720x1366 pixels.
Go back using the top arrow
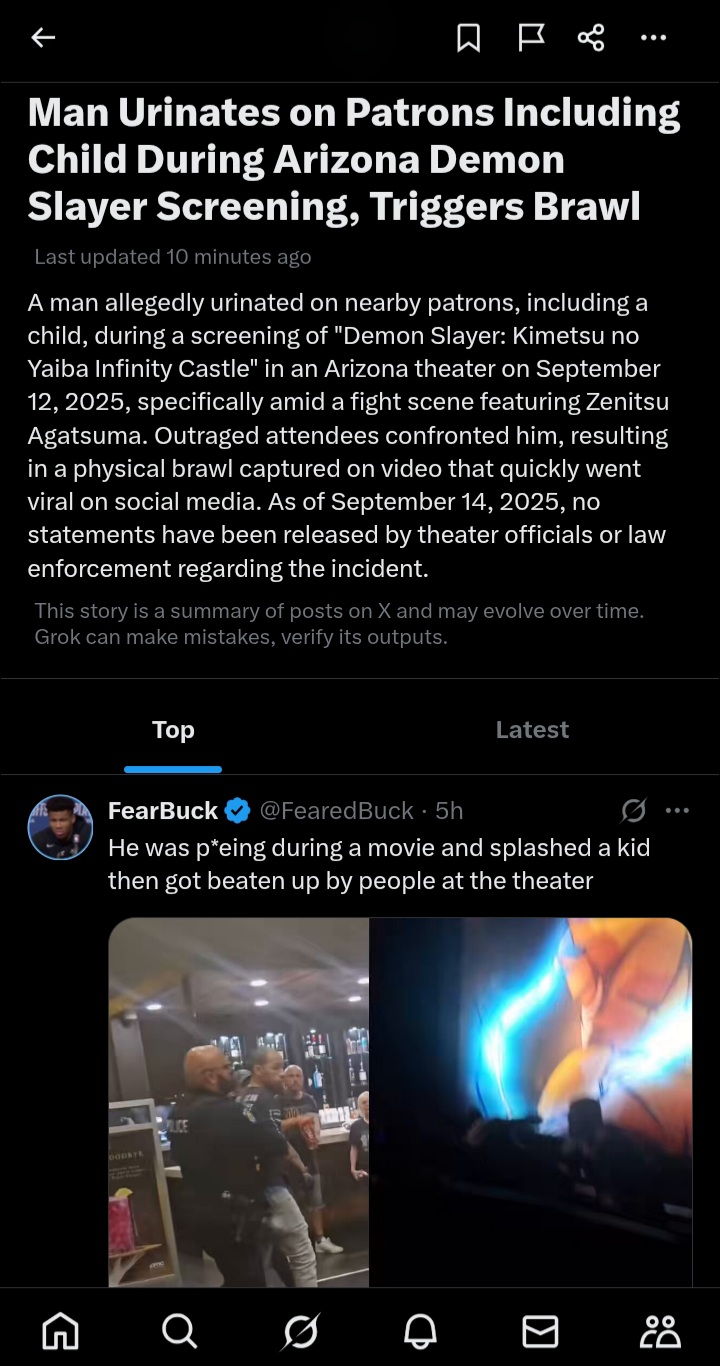[x=43, y=38]
